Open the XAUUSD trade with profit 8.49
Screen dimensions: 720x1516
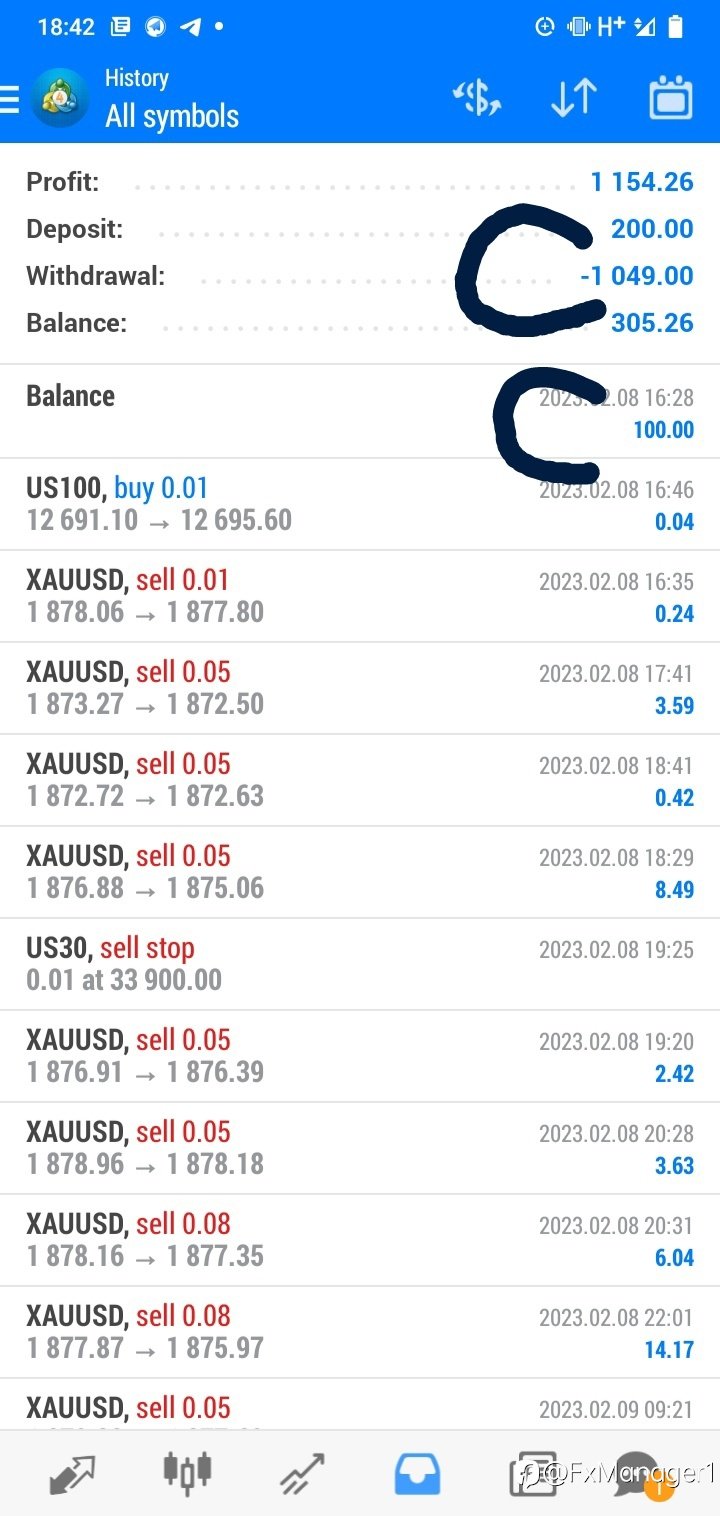360,873
